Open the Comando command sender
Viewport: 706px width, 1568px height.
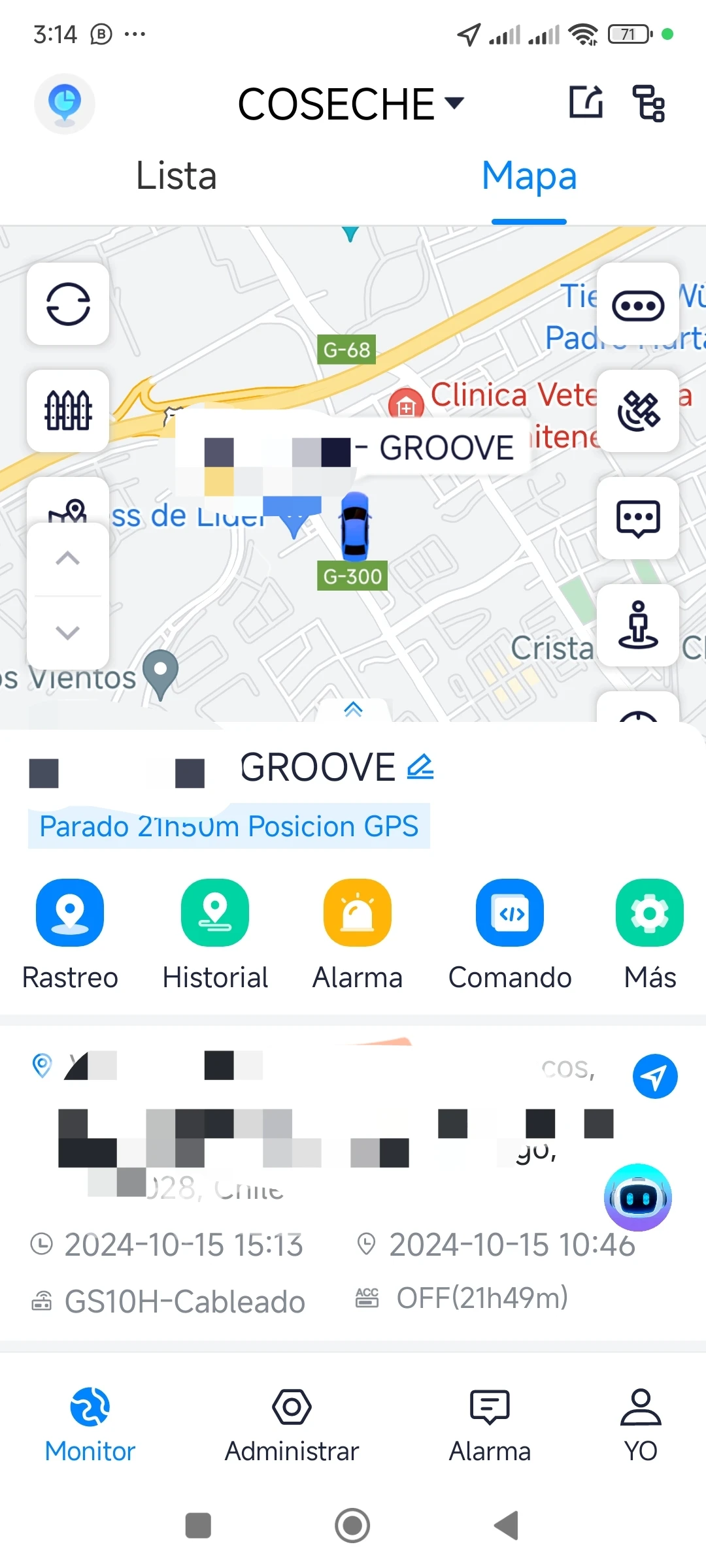[510, 913]
